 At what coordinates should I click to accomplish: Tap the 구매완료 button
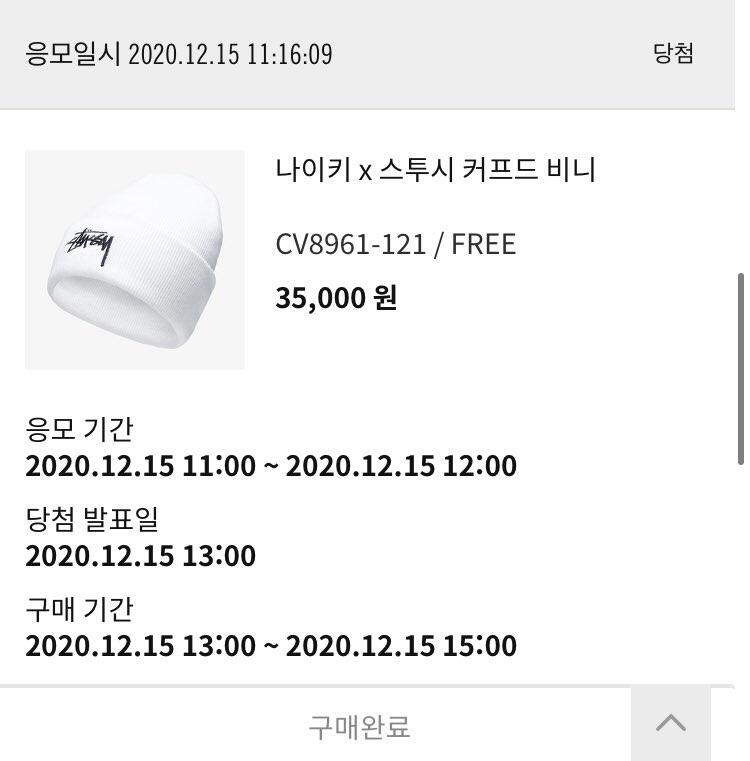tap(359, 726)
